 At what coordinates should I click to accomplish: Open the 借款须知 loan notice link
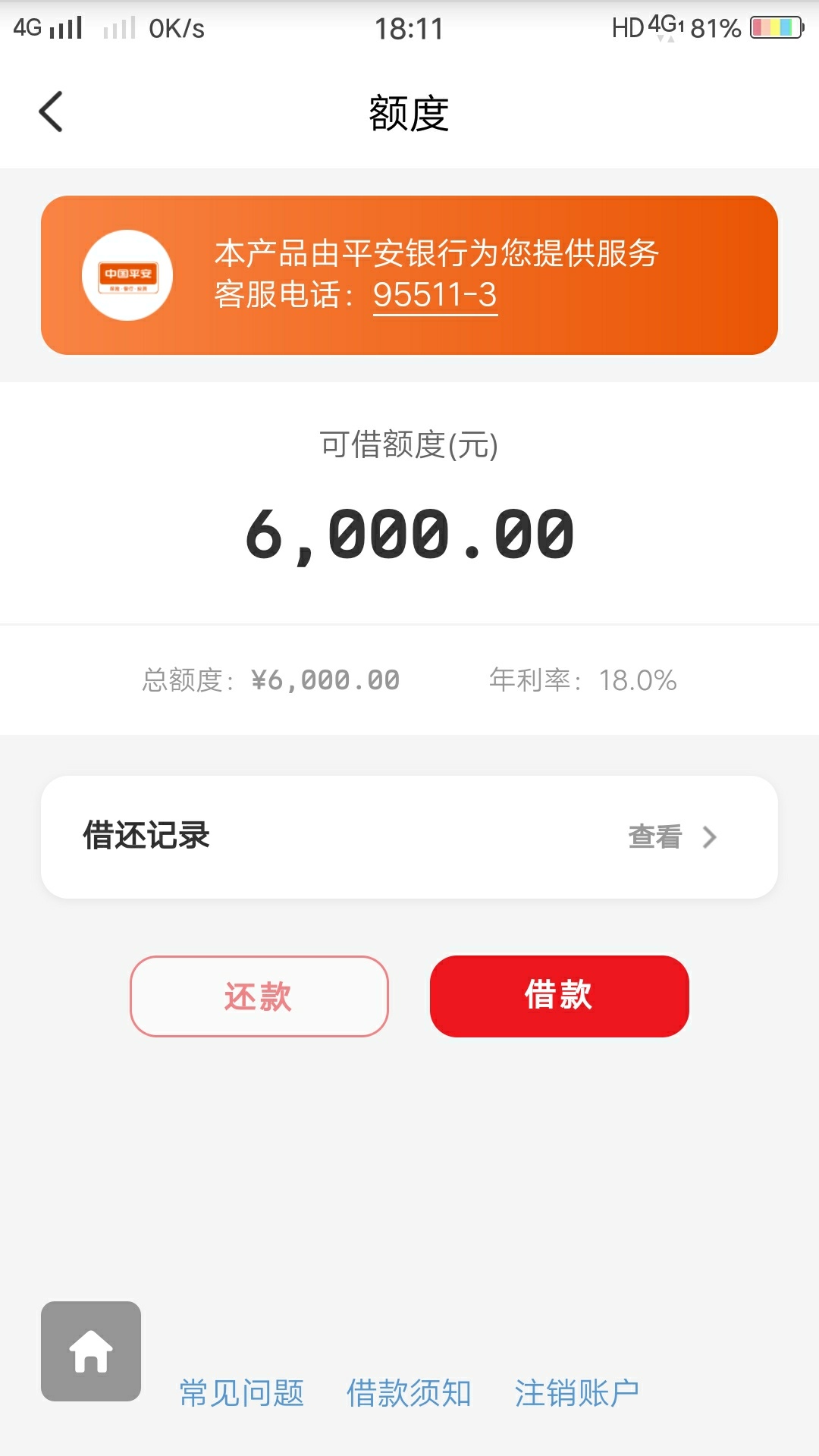[409, 1394]
